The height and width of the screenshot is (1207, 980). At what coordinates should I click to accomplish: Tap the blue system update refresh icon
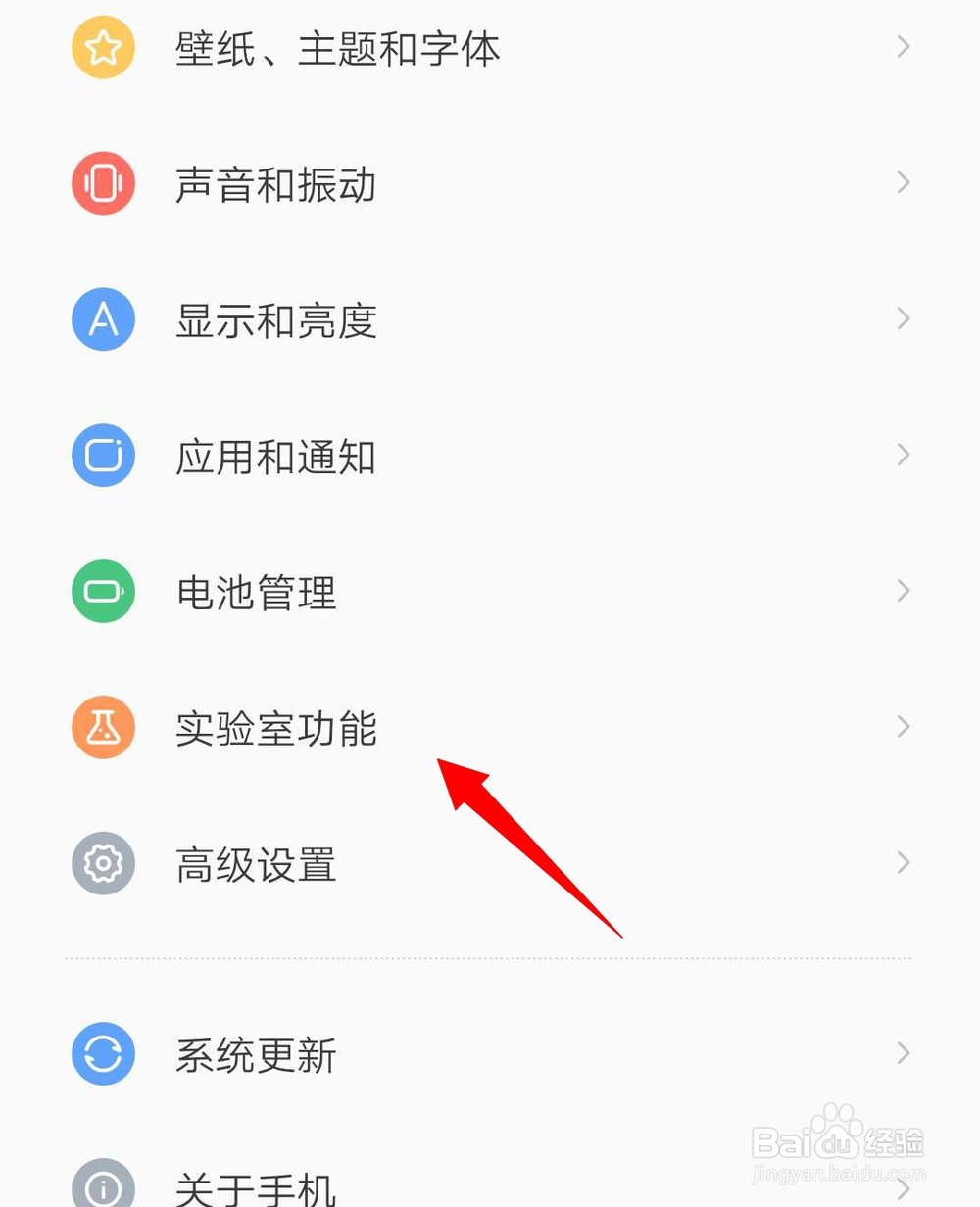(102, 1054)
